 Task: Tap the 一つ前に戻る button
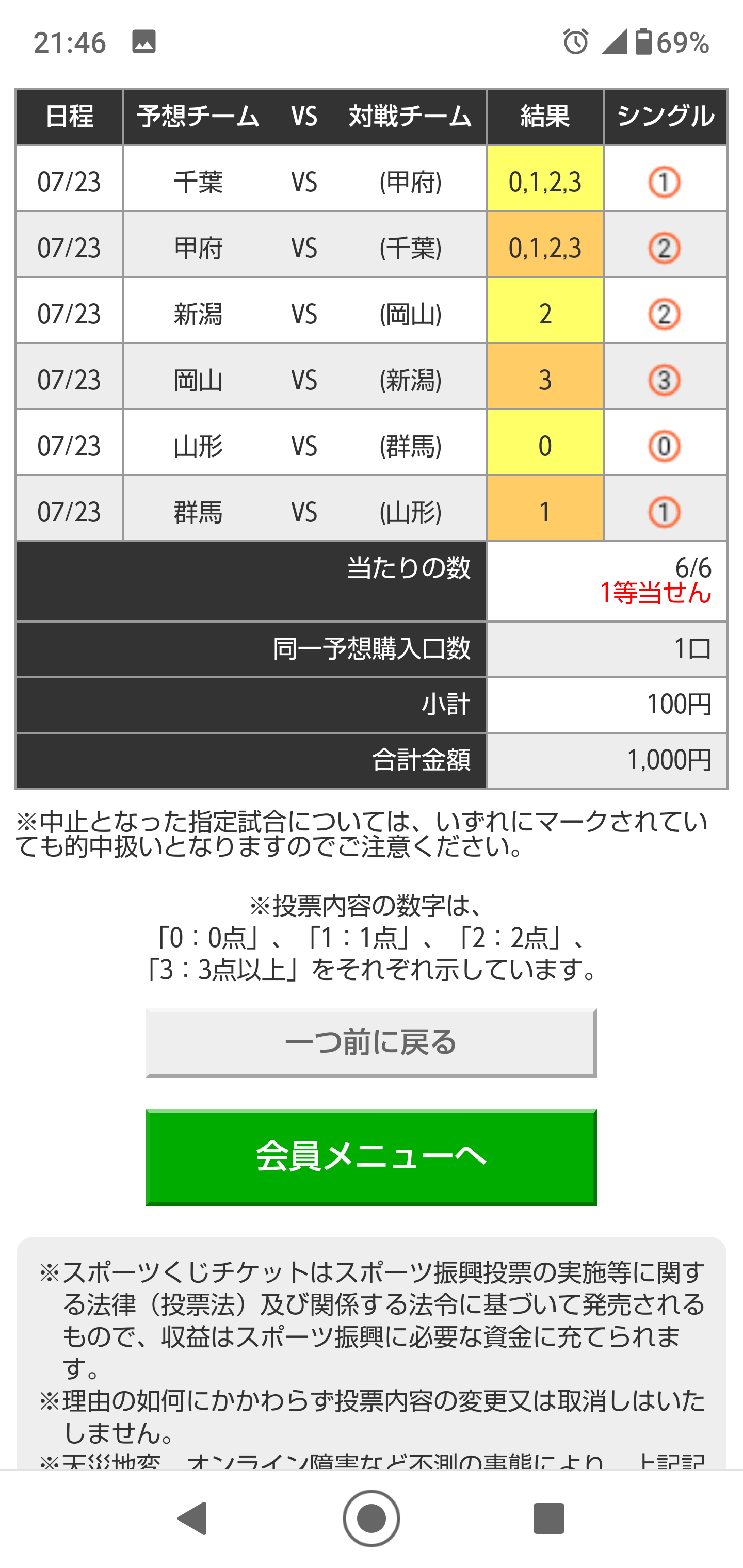point(371,1042)
